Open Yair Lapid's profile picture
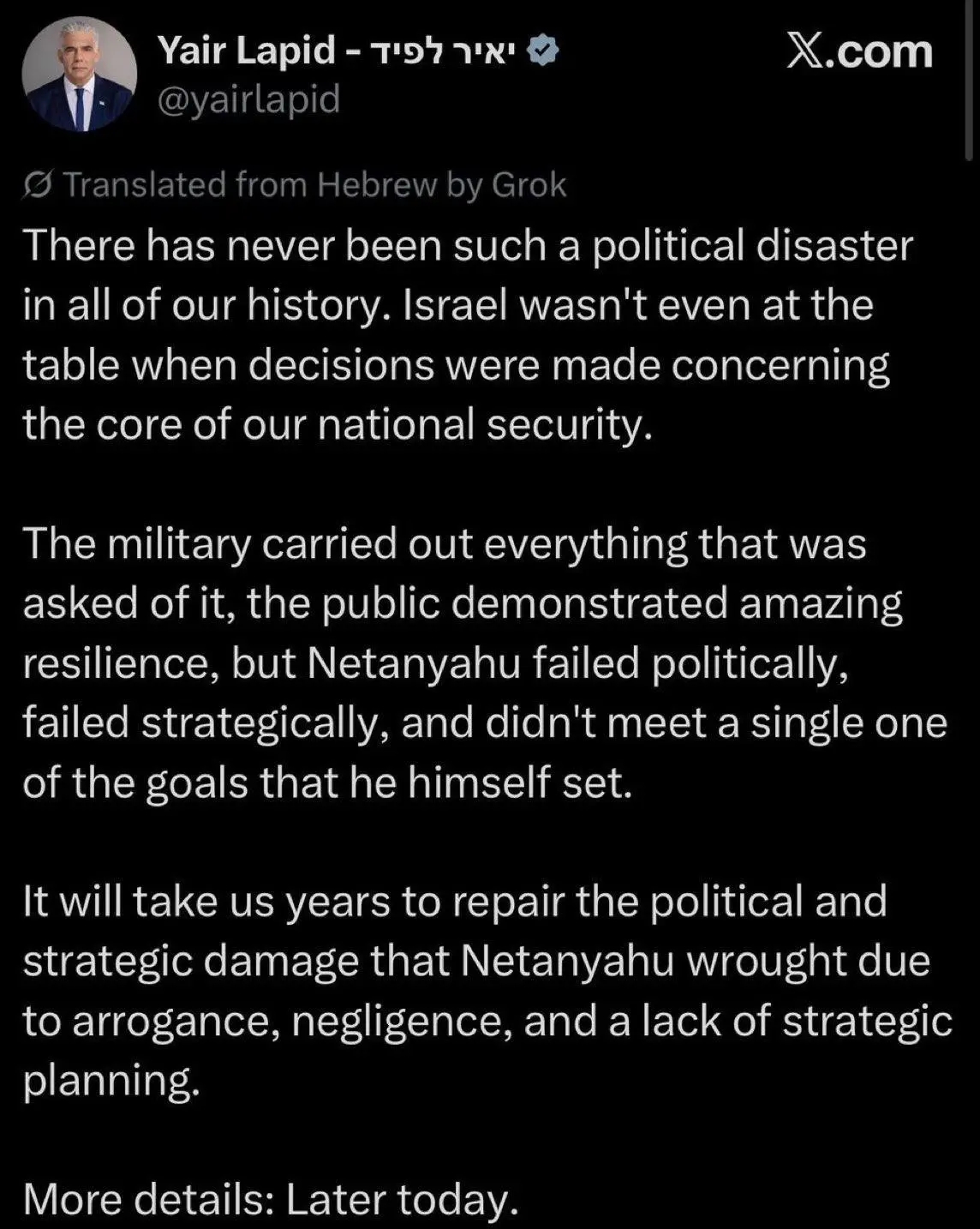 point(80,75)
